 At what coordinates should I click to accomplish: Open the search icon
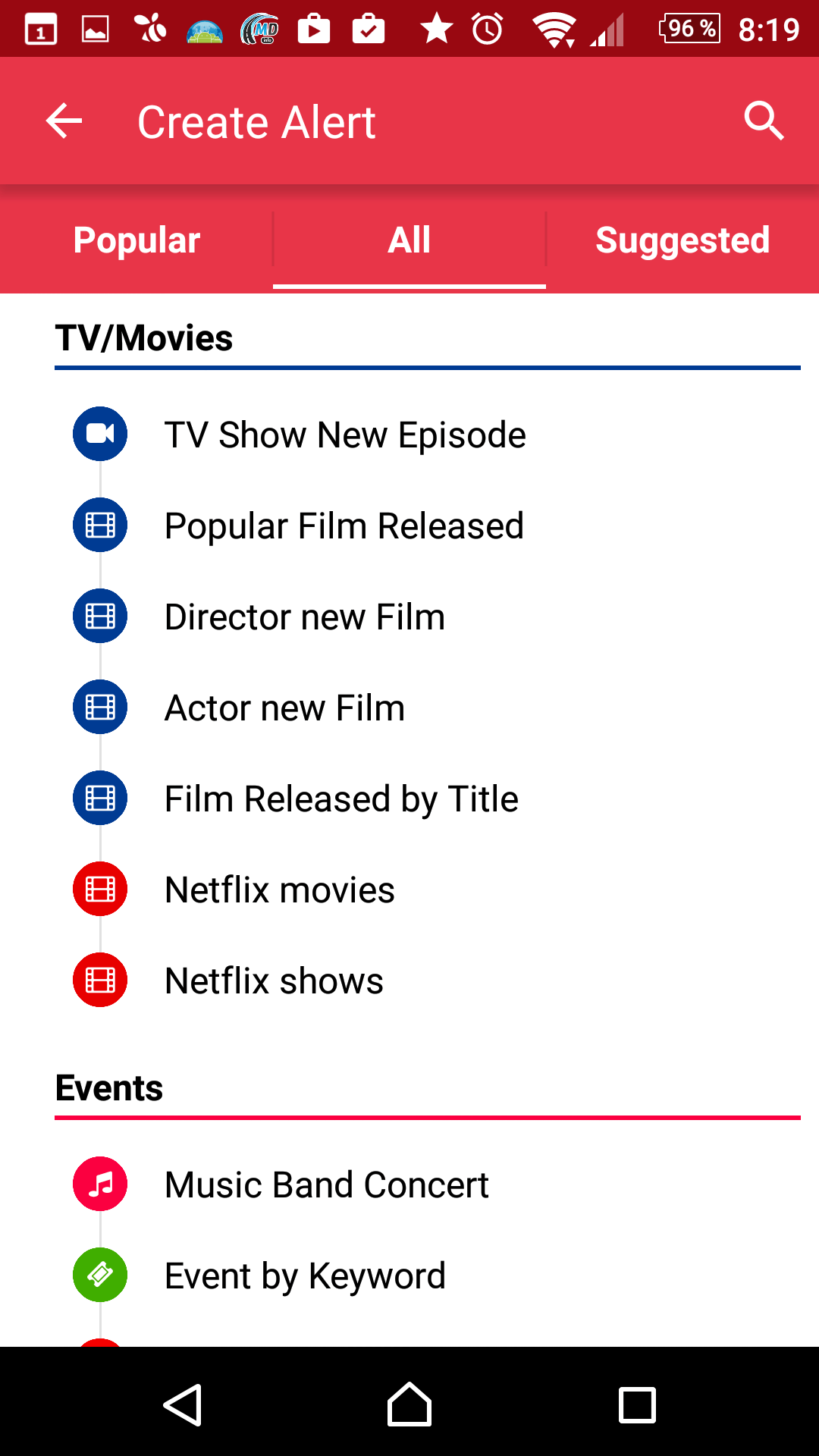[x=764, y=121]
